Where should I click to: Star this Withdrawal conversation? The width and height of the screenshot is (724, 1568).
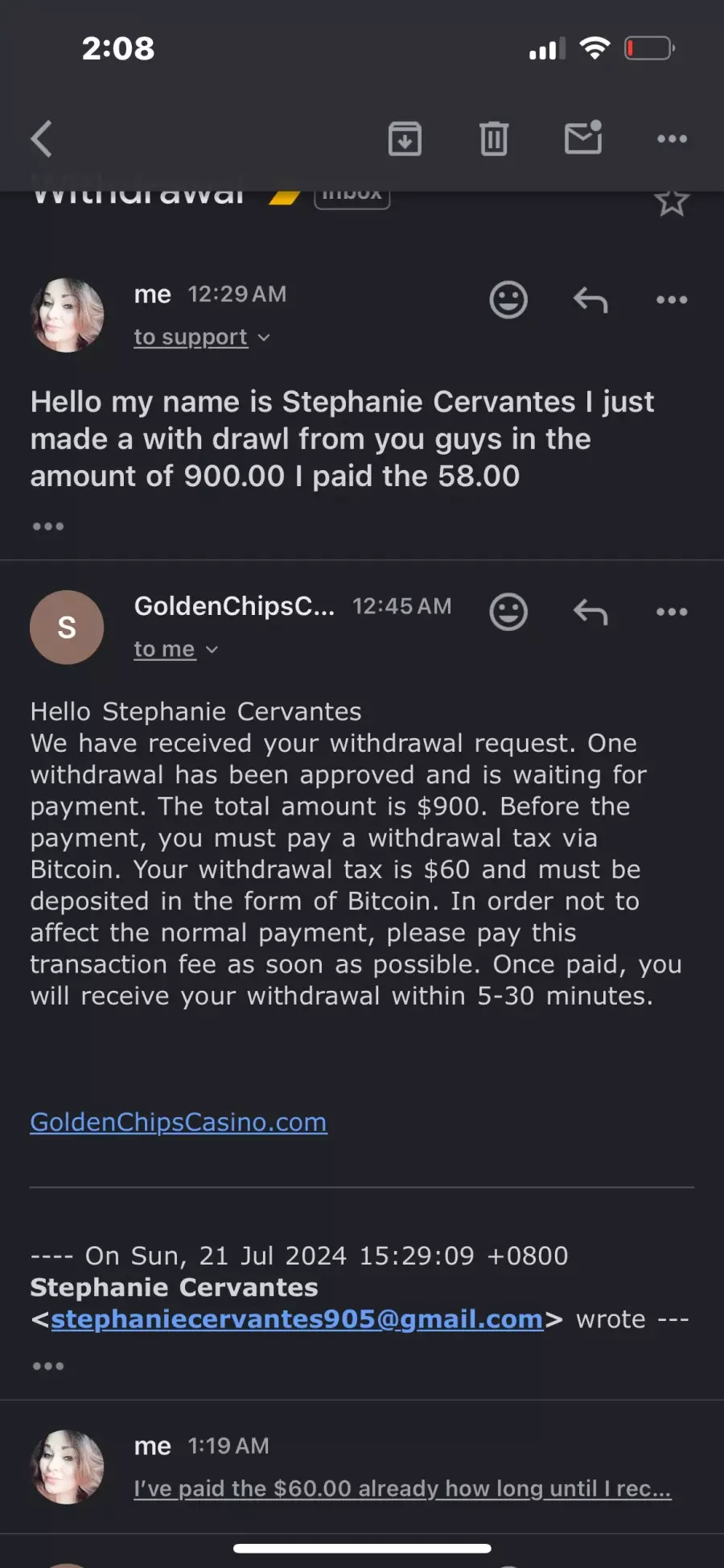(x=672, y=202)
